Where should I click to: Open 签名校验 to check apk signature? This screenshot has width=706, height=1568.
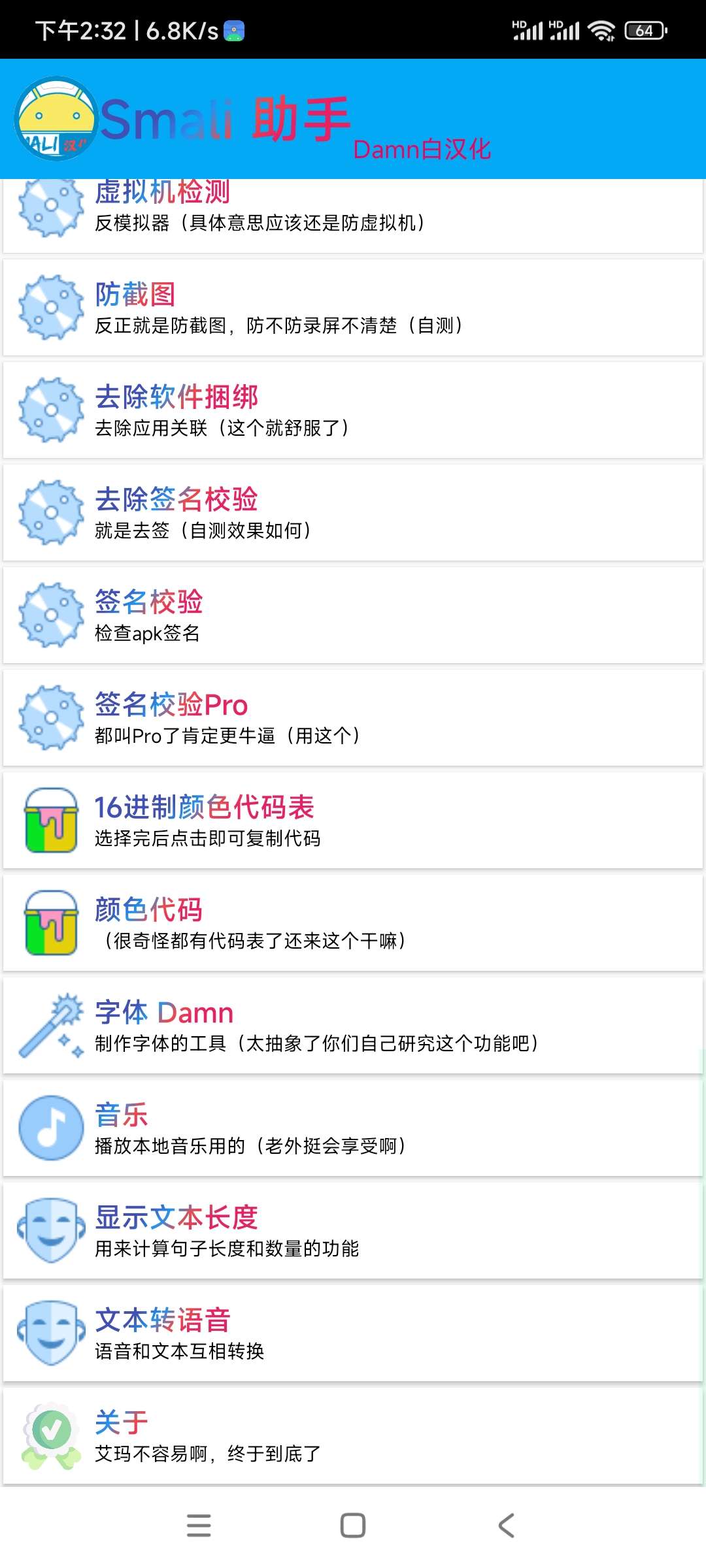tap(353, 615)
